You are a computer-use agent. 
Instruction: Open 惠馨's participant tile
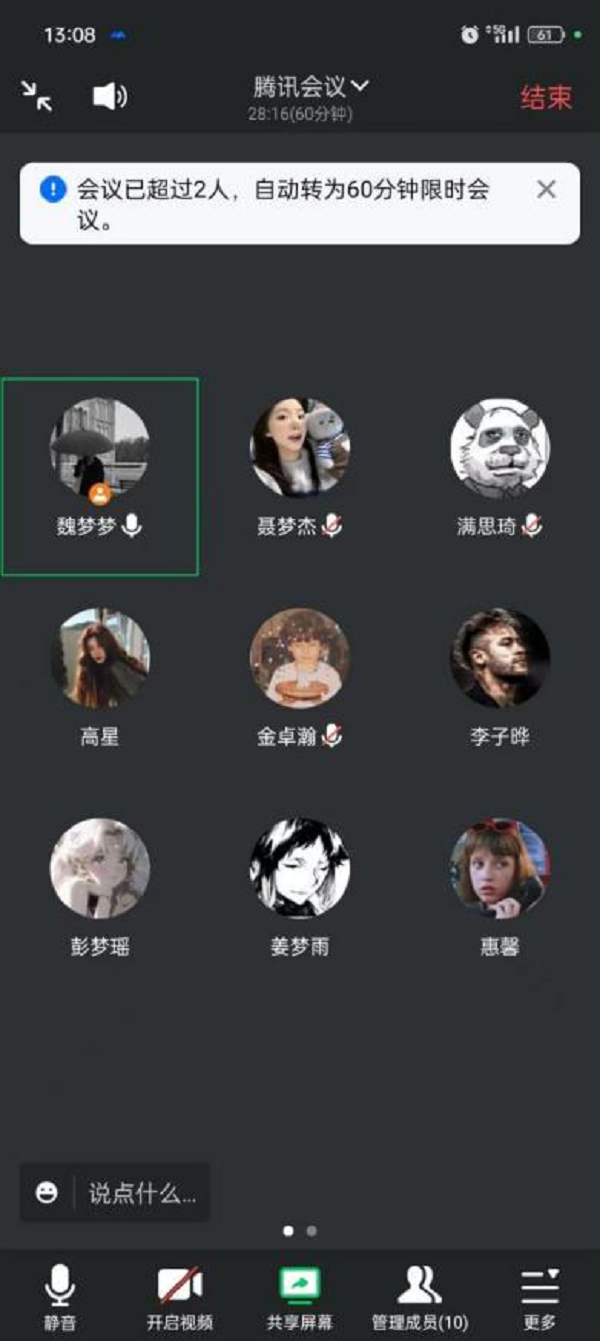click(499, 868)
